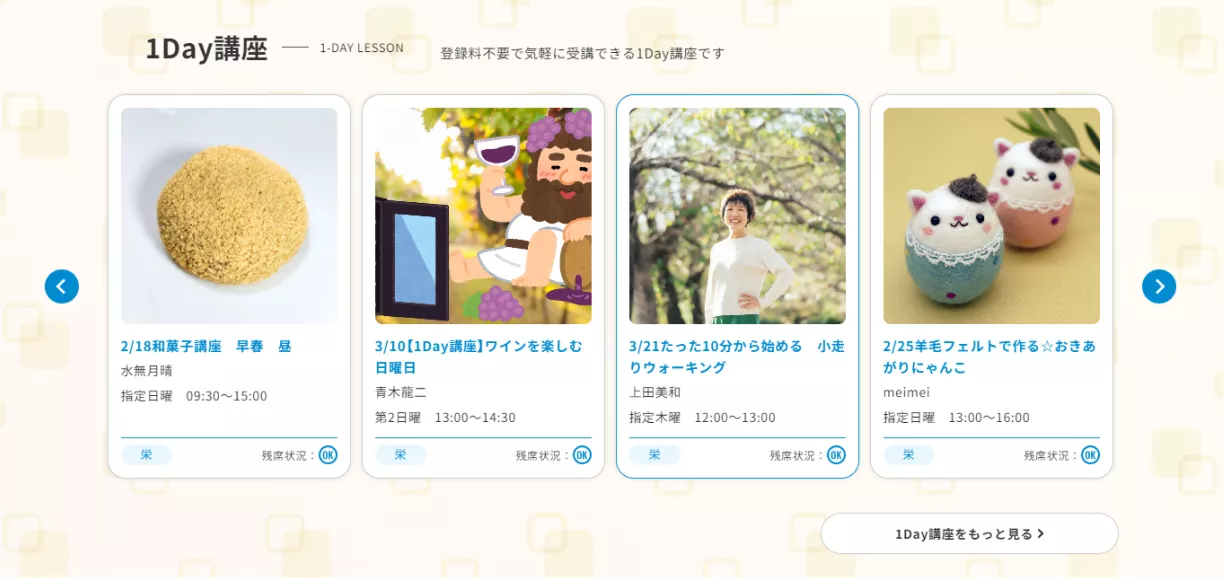Open the 2/25羊毛フェルト おきあがりにゃんこ card
Viewport: 1224px width, 578px height.
click(991, 285)
